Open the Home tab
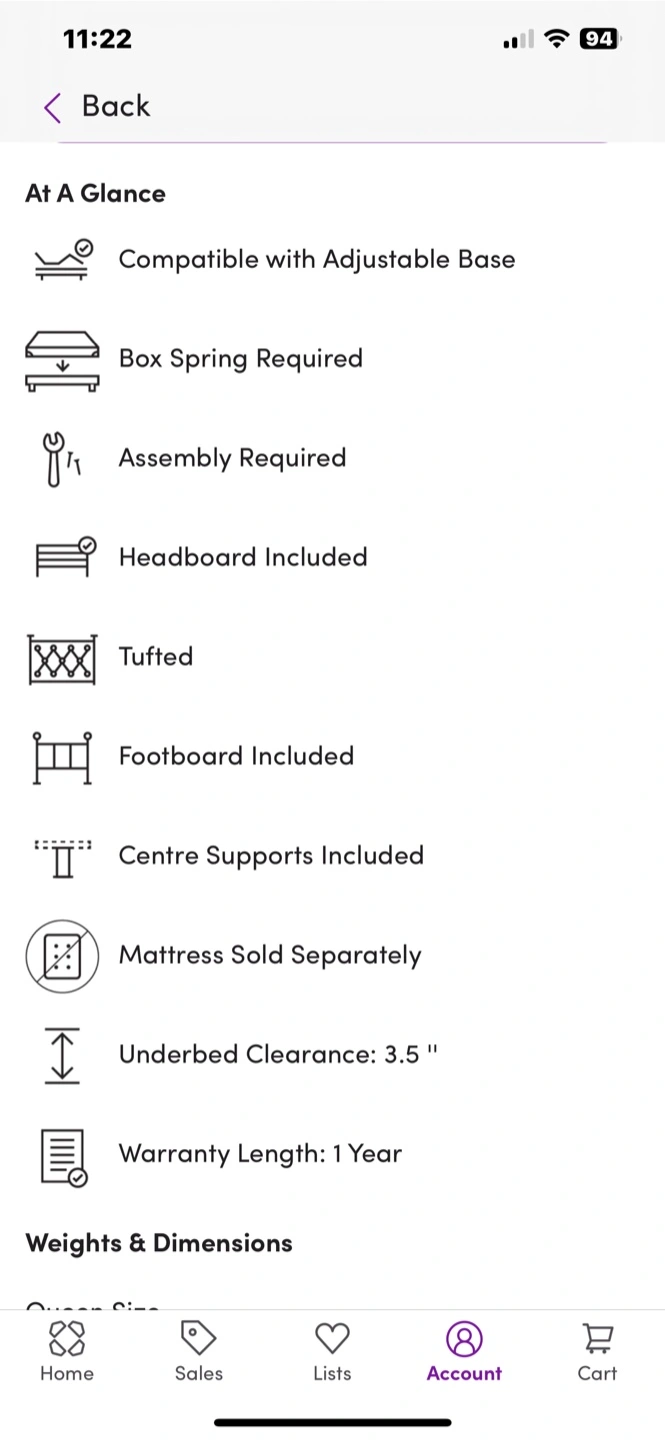Screen dimensions: 665x1440 67,1351
